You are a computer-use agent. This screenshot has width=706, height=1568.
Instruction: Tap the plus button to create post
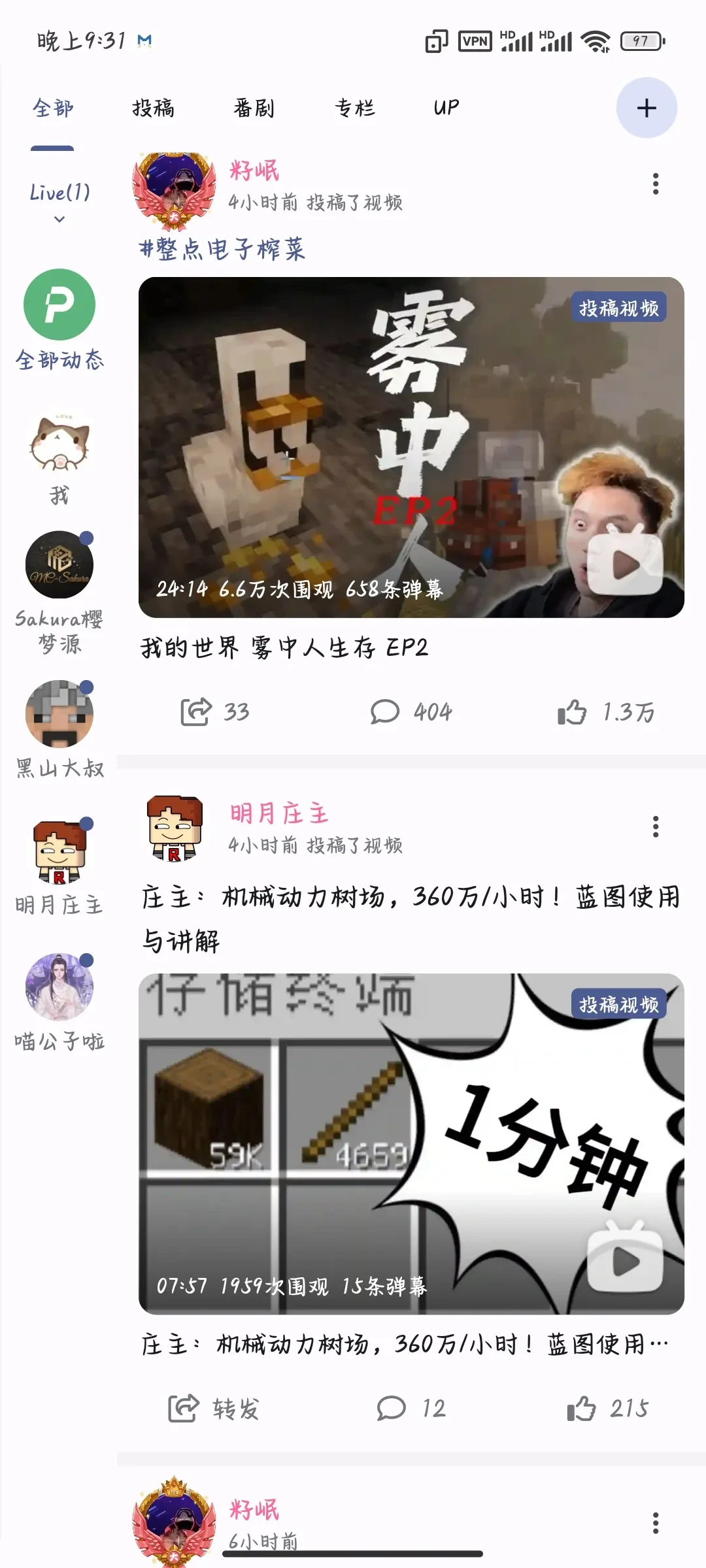[646, 108]
